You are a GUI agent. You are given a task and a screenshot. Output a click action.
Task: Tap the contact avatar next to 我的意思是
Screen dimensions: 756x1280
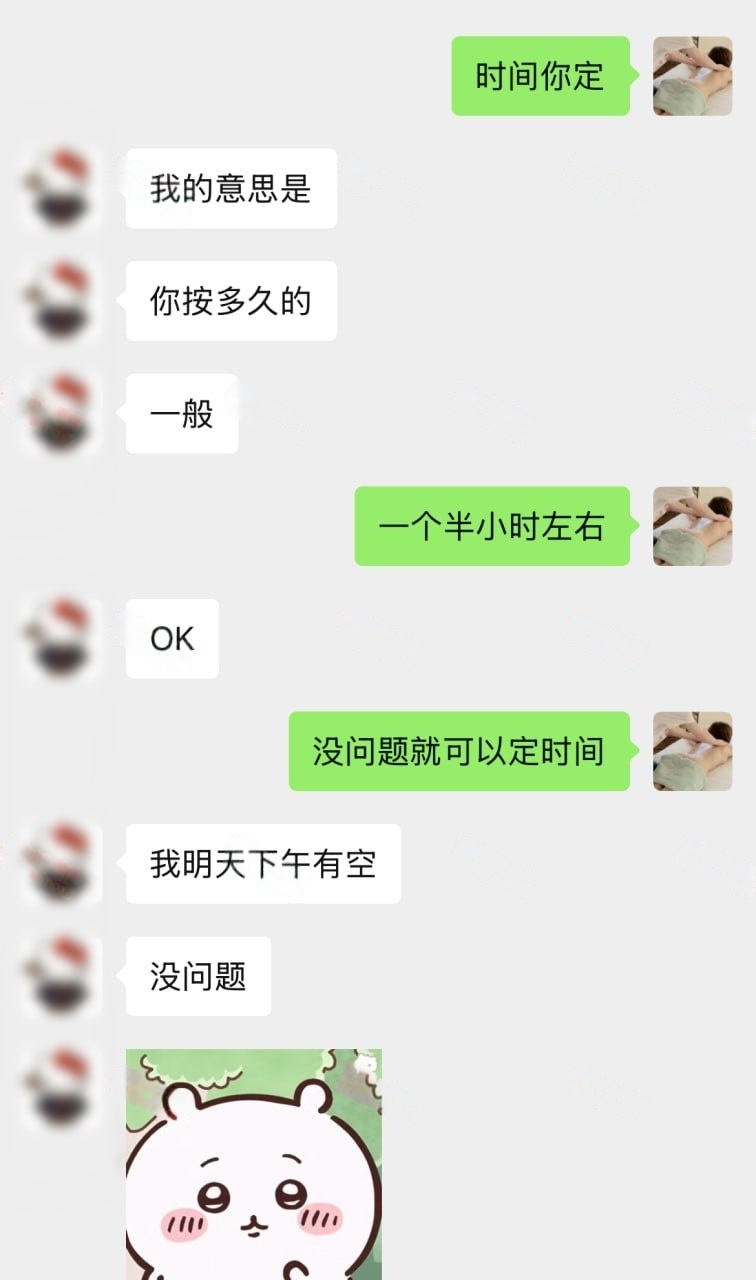61,189
